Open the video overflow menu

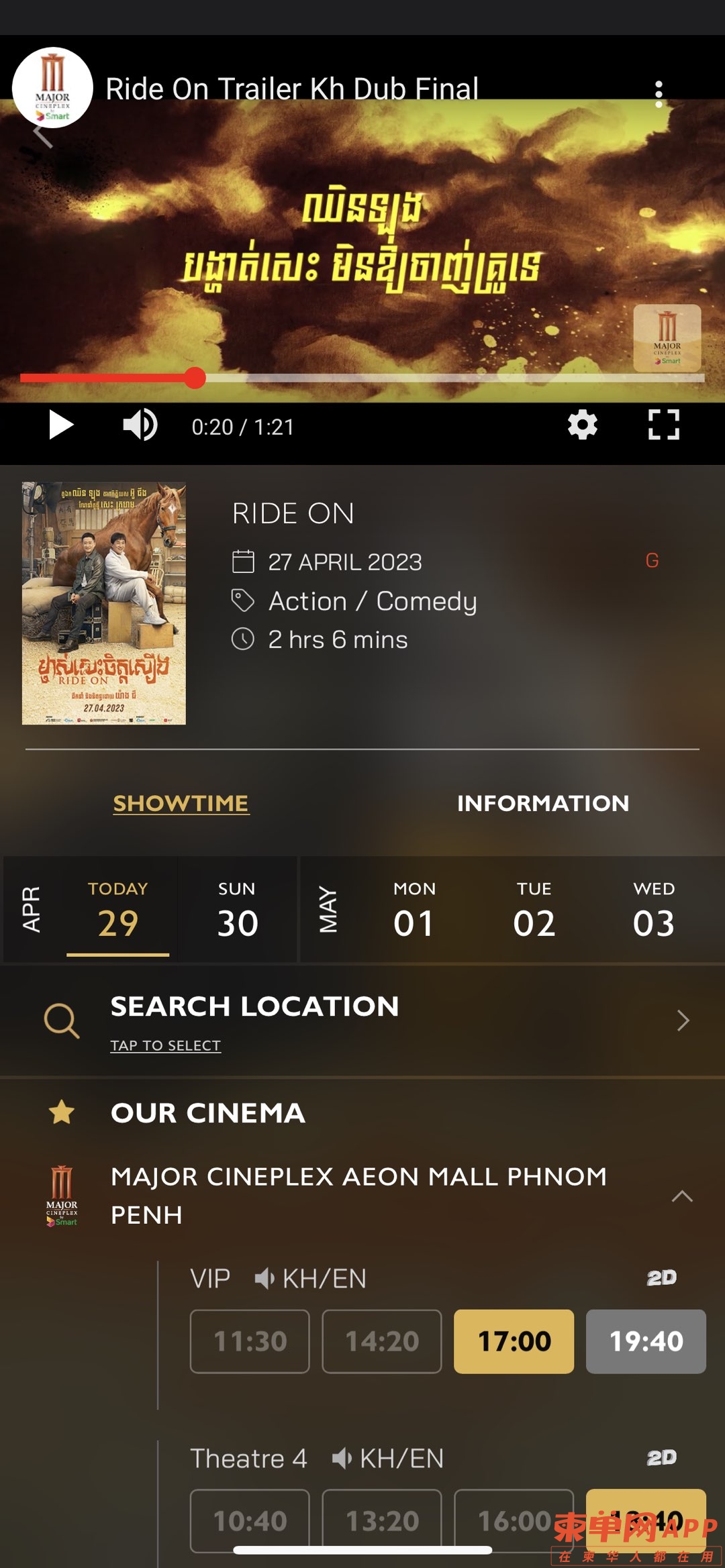[x=659, y=94]
